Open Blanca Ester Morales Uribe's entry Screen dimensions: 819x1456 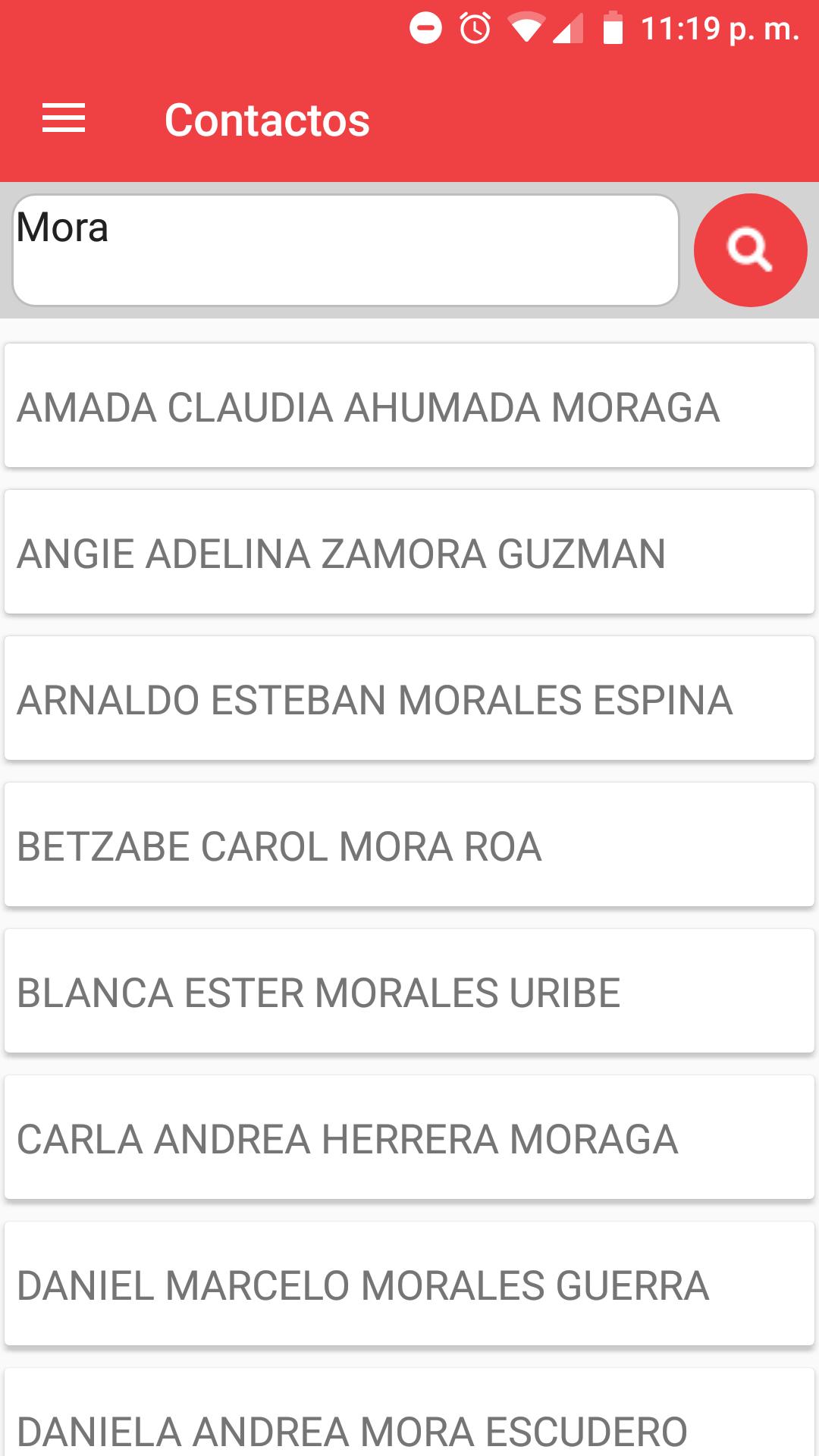click(409, 991)
